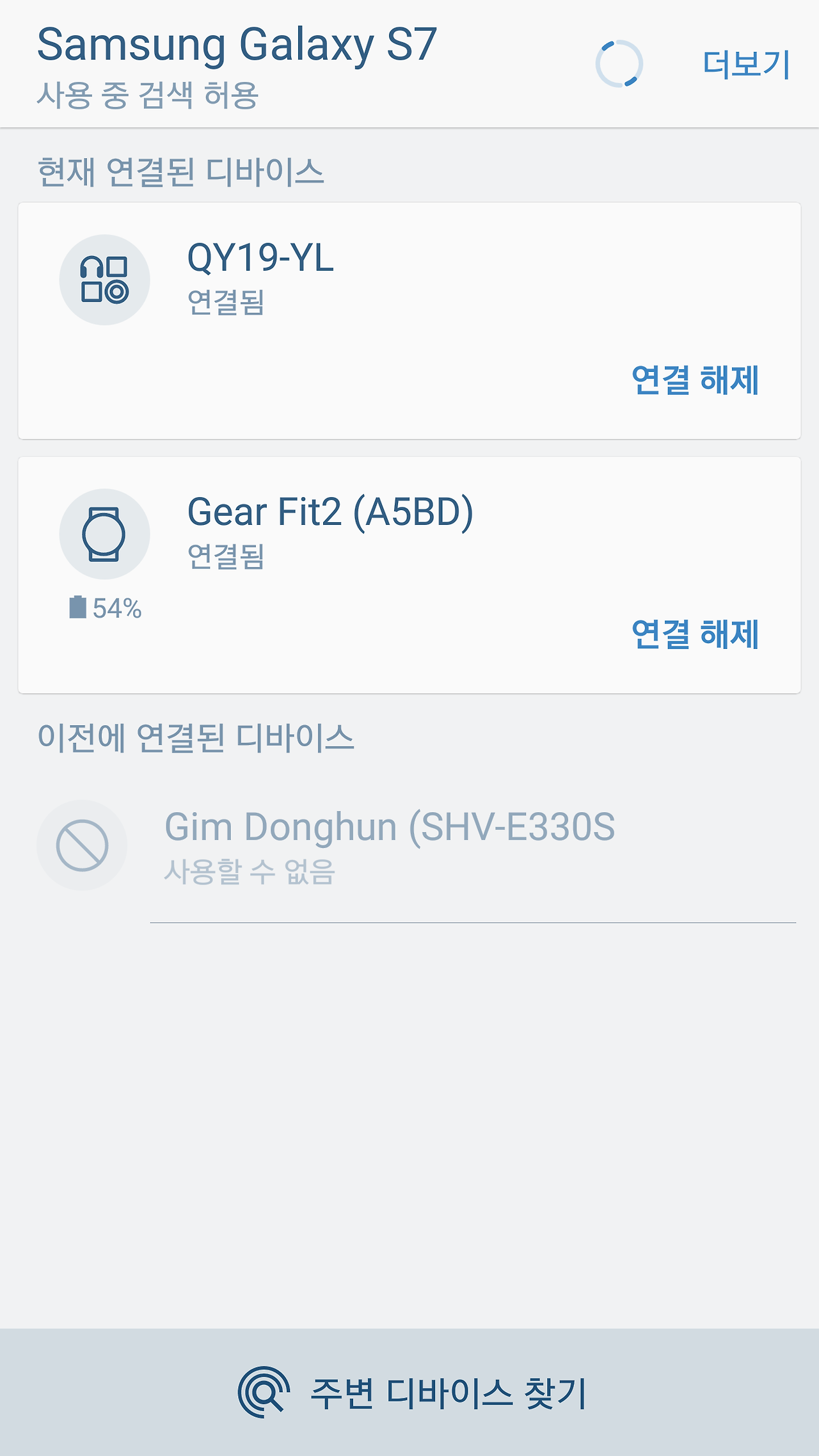Tap the watch icon for Gear Fit2
Screen dimensions: 819x1456
[x=105, y=533]
